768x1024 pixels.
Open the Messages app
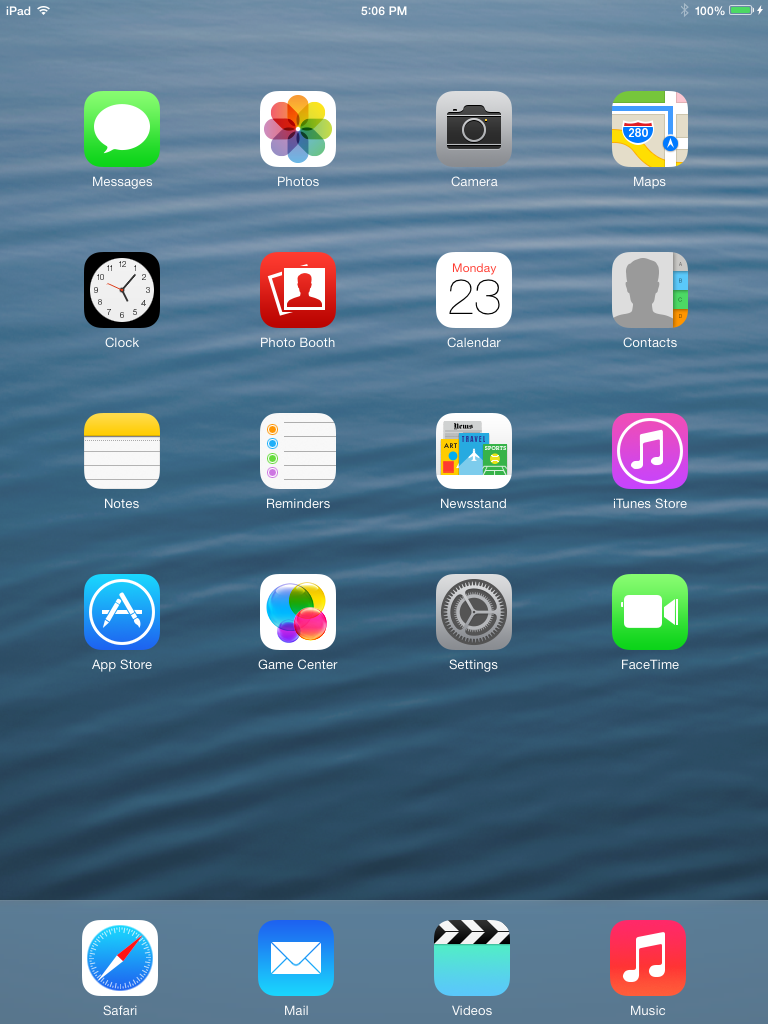122,129
